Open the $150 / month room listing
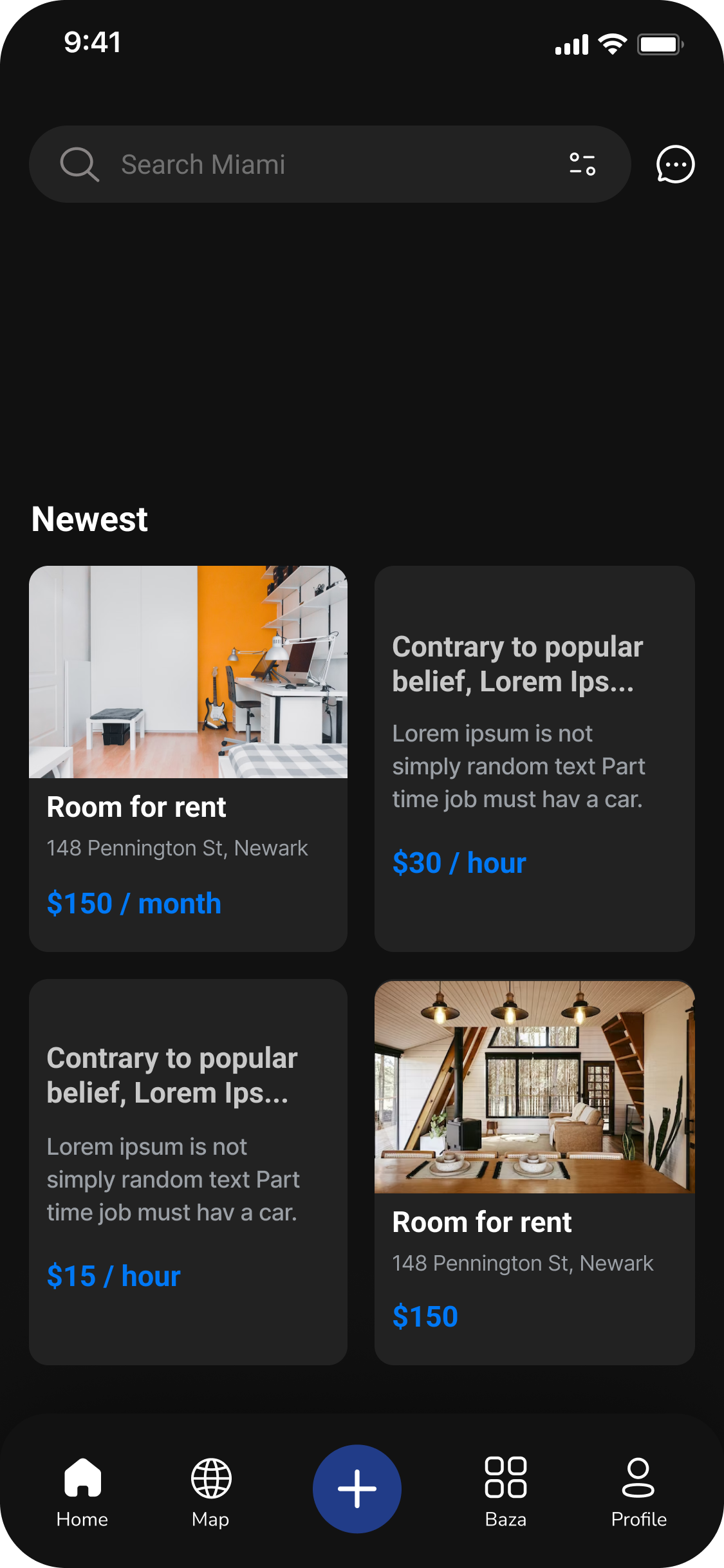Image resolution: width=724 pixels, height=1568 pixels. [x=188, y=758]
